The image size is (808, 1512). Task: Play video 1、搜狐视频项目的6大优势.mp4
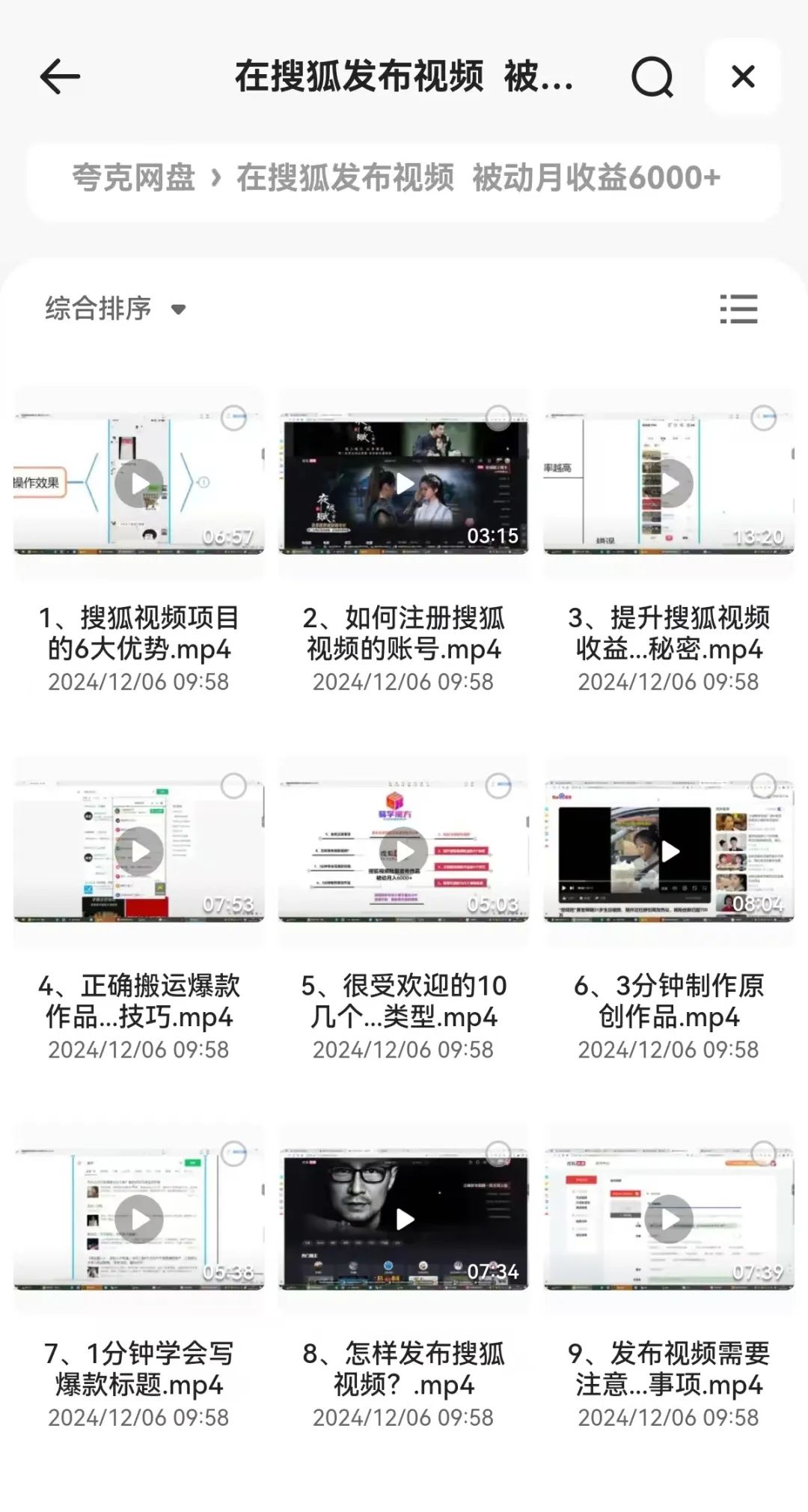139,484
